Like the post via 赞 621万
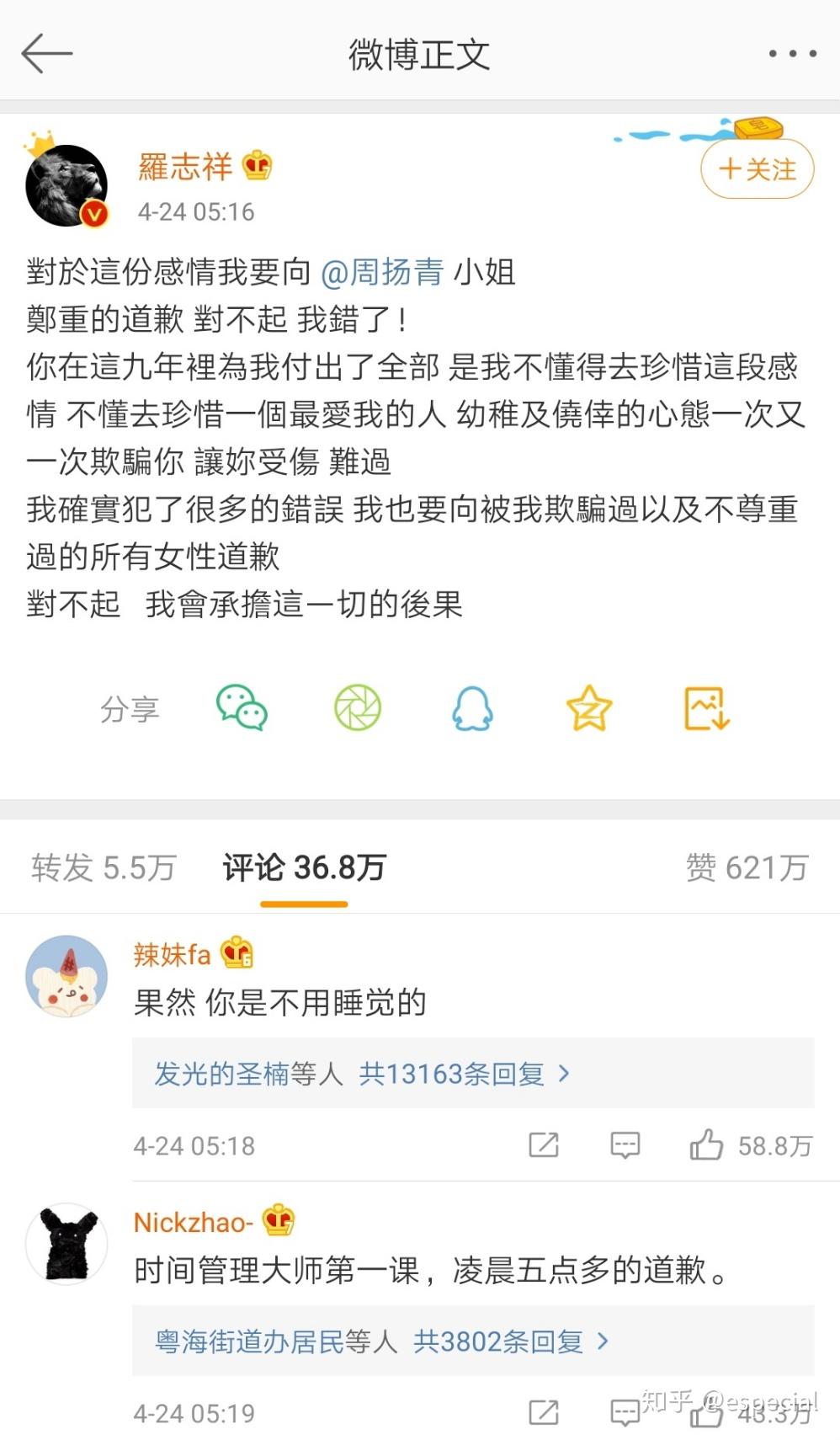 point(747,867)
